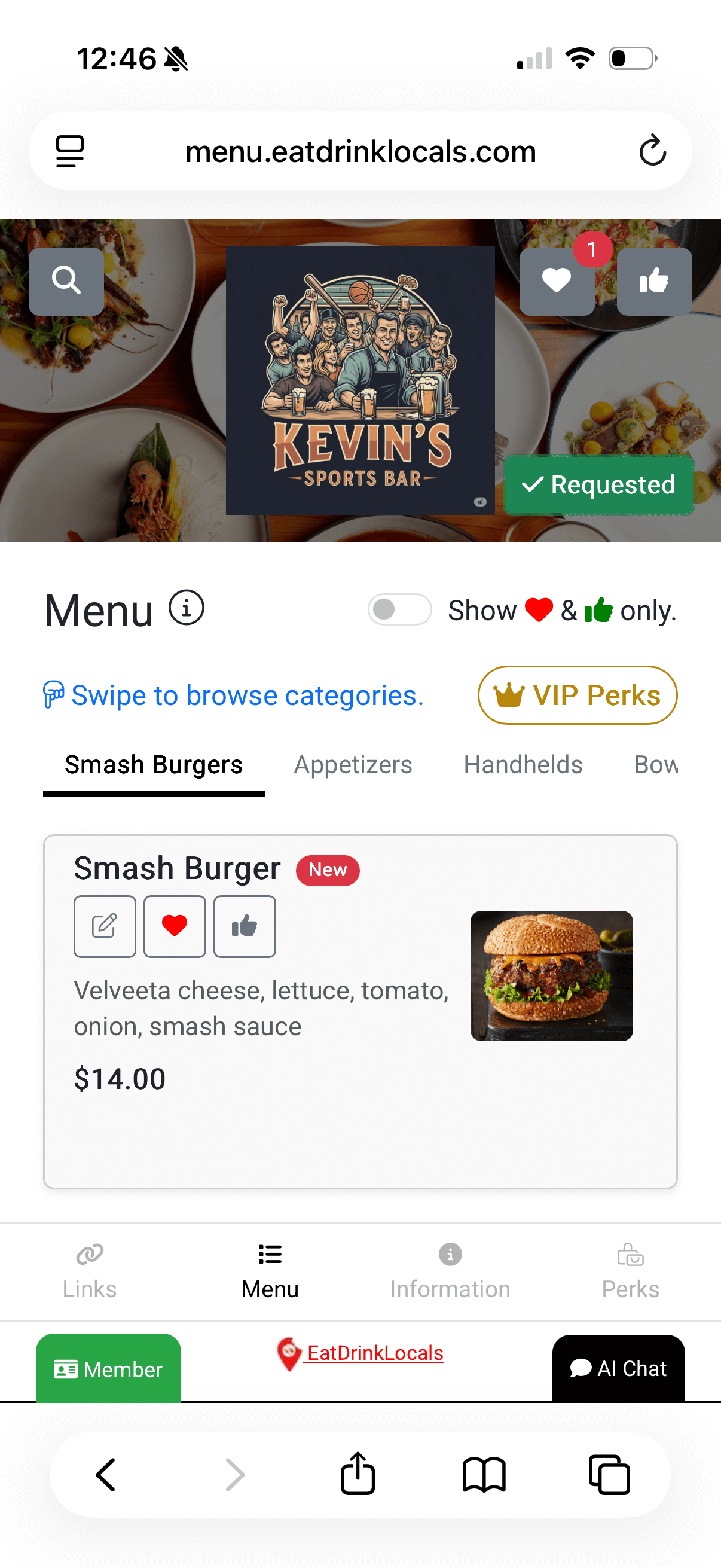Select the Smash Burgers category tab

coord(154,765)
